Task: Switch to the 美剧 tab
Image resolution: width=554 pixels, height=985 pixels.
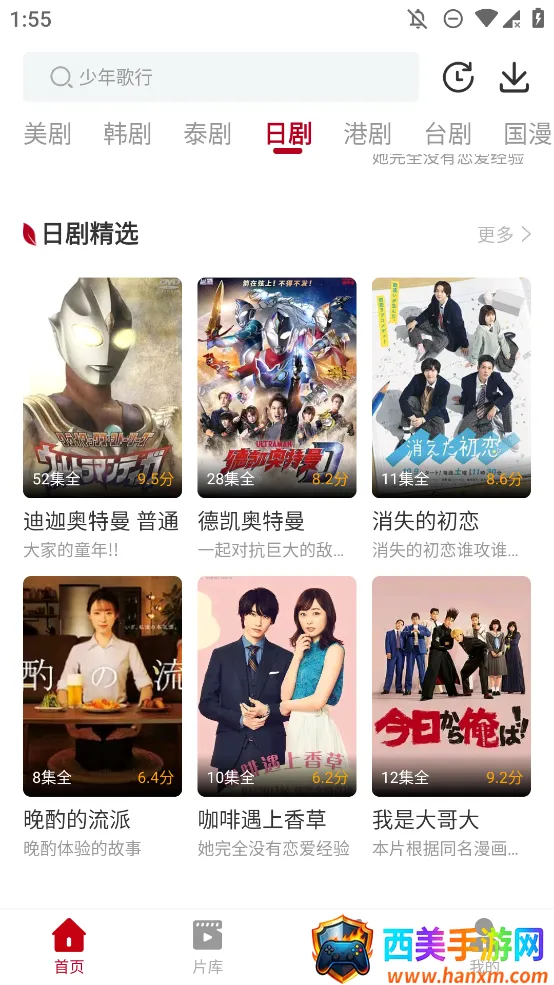Action: 47,134
